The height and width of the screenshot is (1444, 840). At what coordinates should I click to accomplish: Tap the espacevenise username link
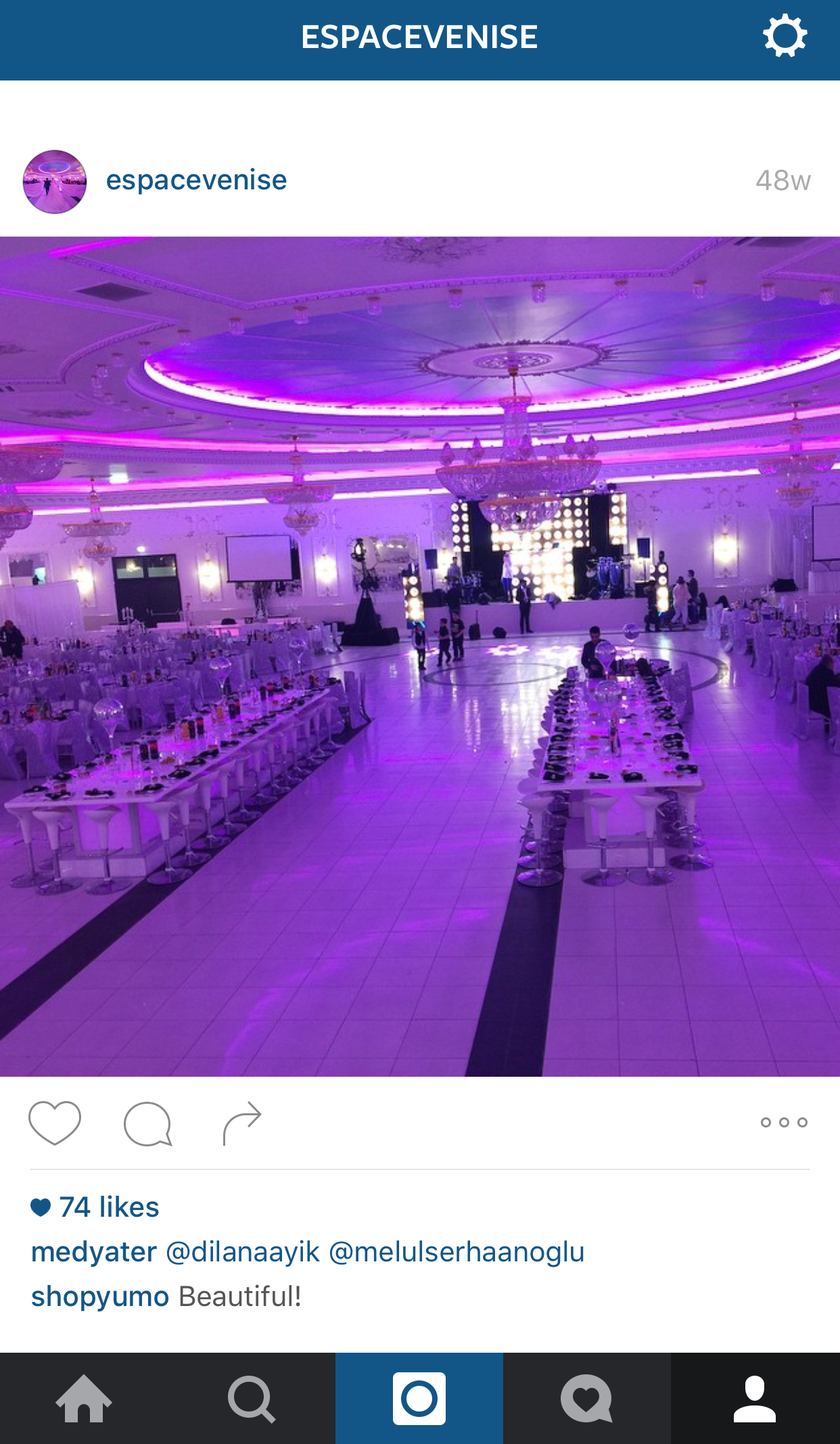(x=196, y=180)
